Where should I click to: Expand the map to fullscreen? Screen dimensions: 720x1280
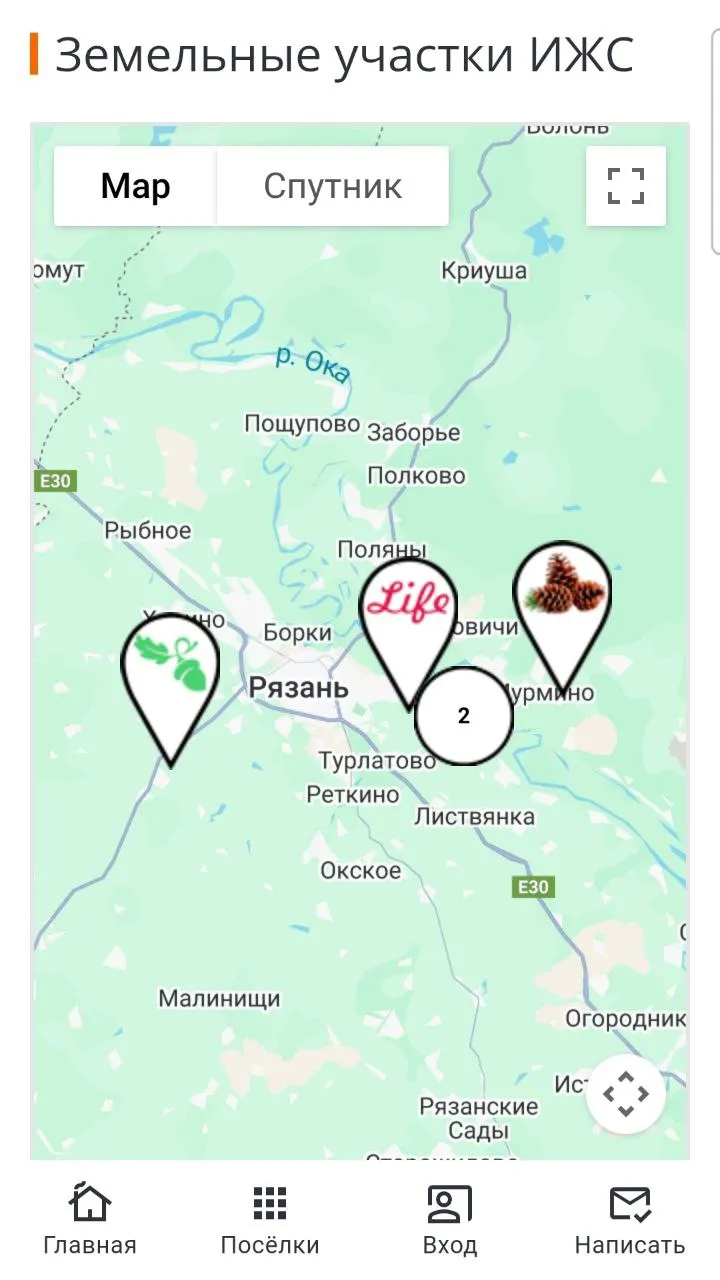coord(626,186)
